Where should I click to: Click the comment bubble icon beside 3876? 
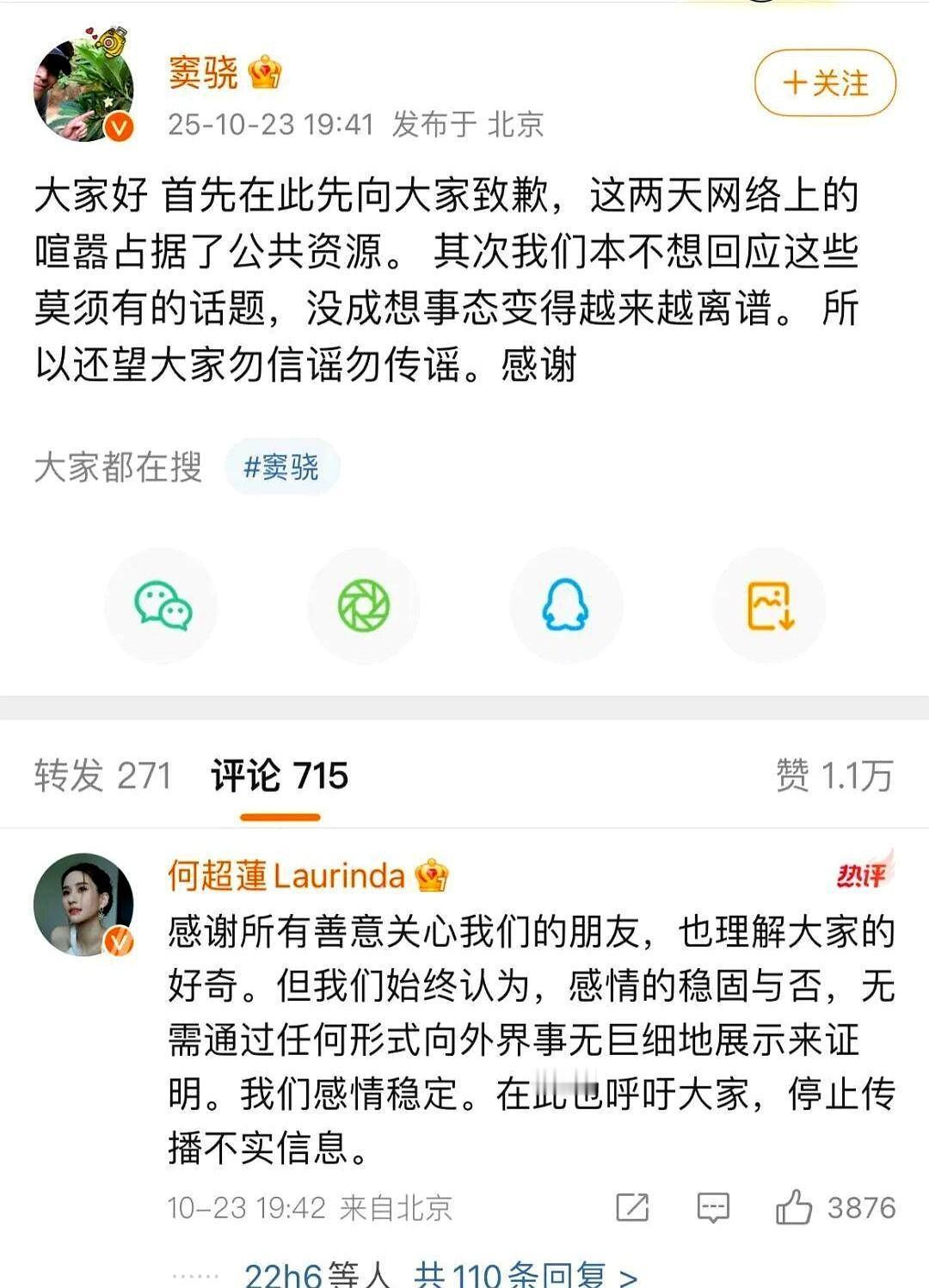[713, 1206]
